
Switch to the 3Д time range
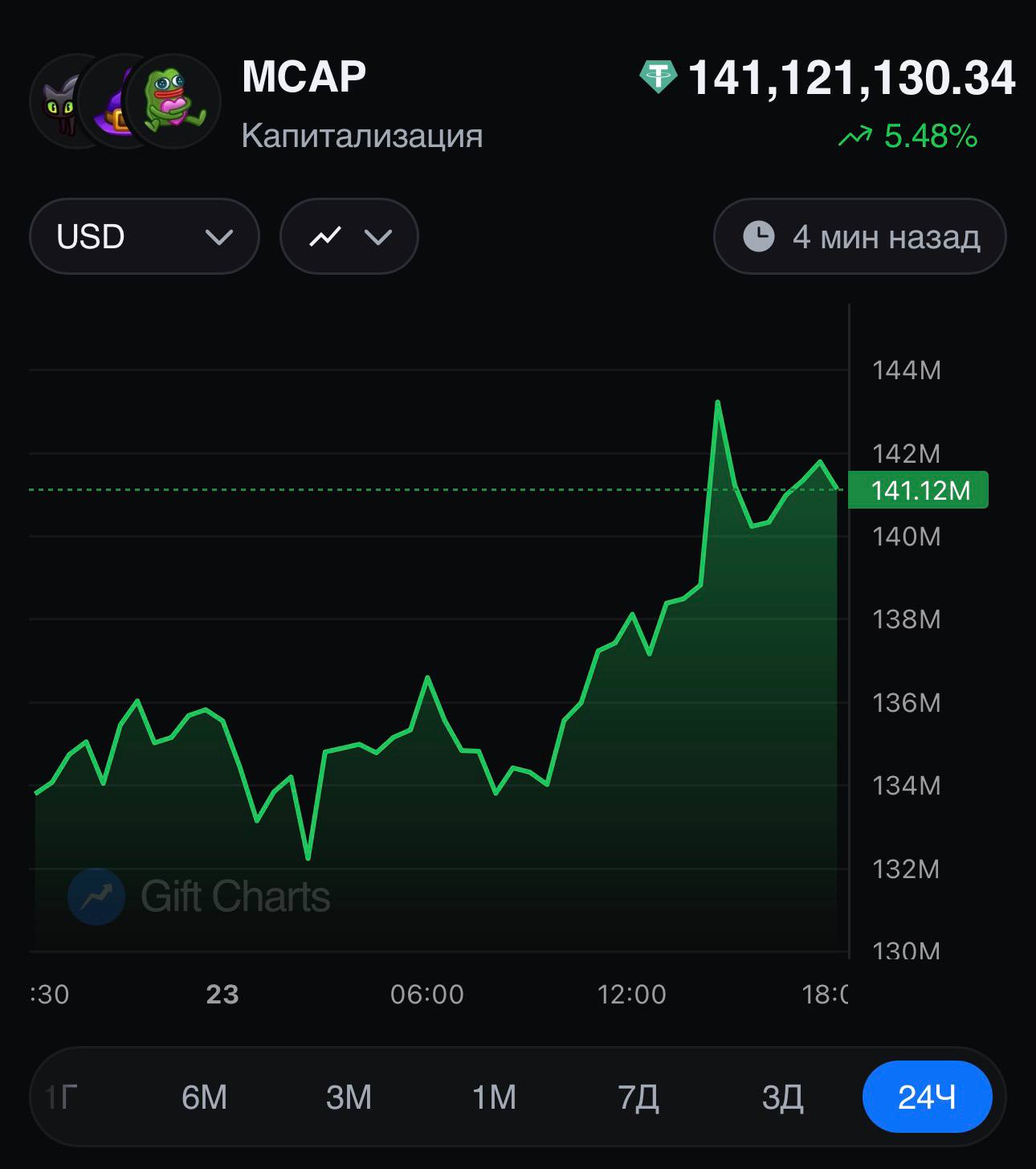(782, 1097)
